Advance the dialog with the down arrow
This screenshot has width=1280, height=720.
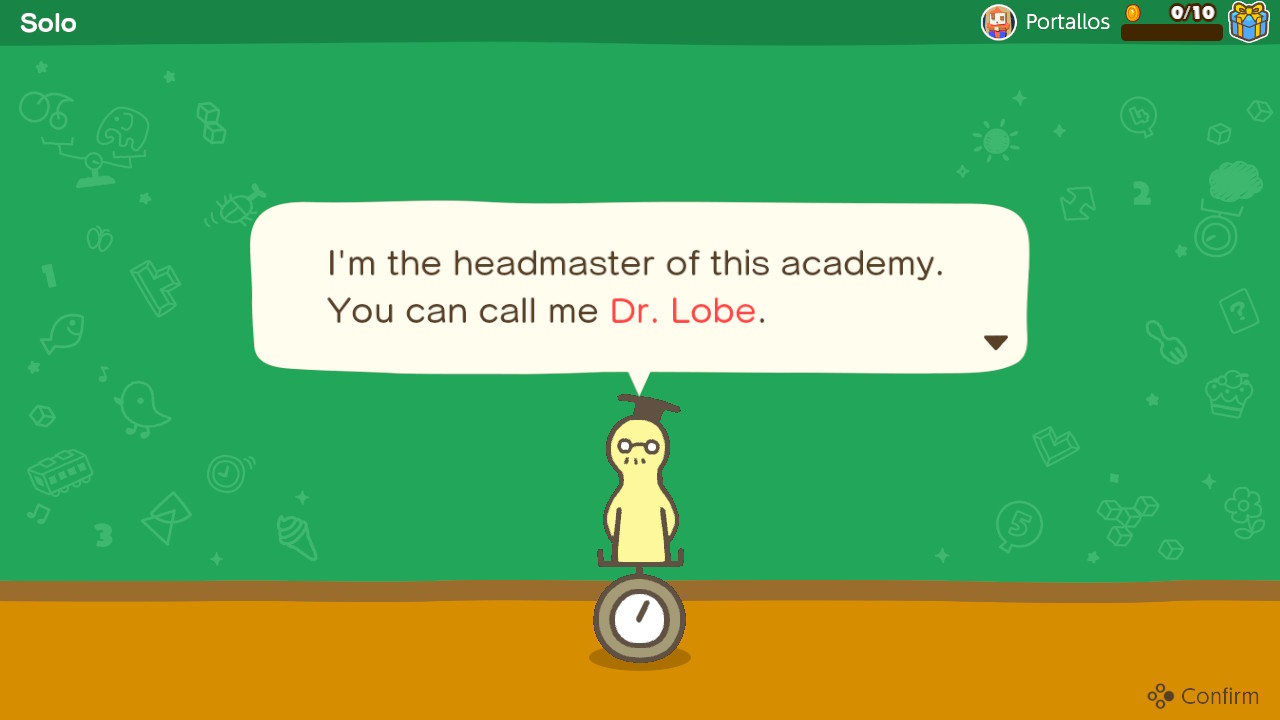(x=995, y=342)
